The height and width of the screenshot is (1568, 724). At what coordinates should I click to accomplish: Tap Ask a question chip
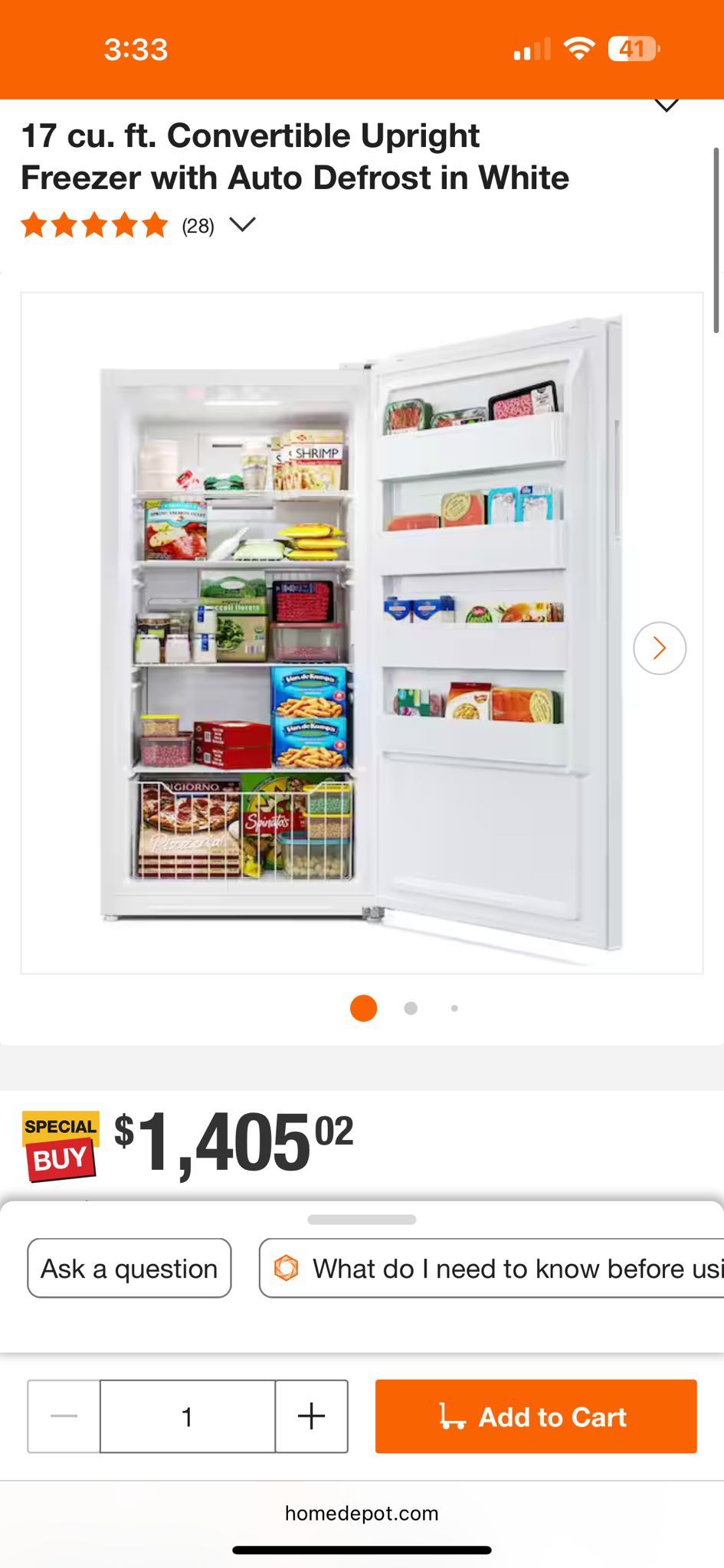(129, 1269)
